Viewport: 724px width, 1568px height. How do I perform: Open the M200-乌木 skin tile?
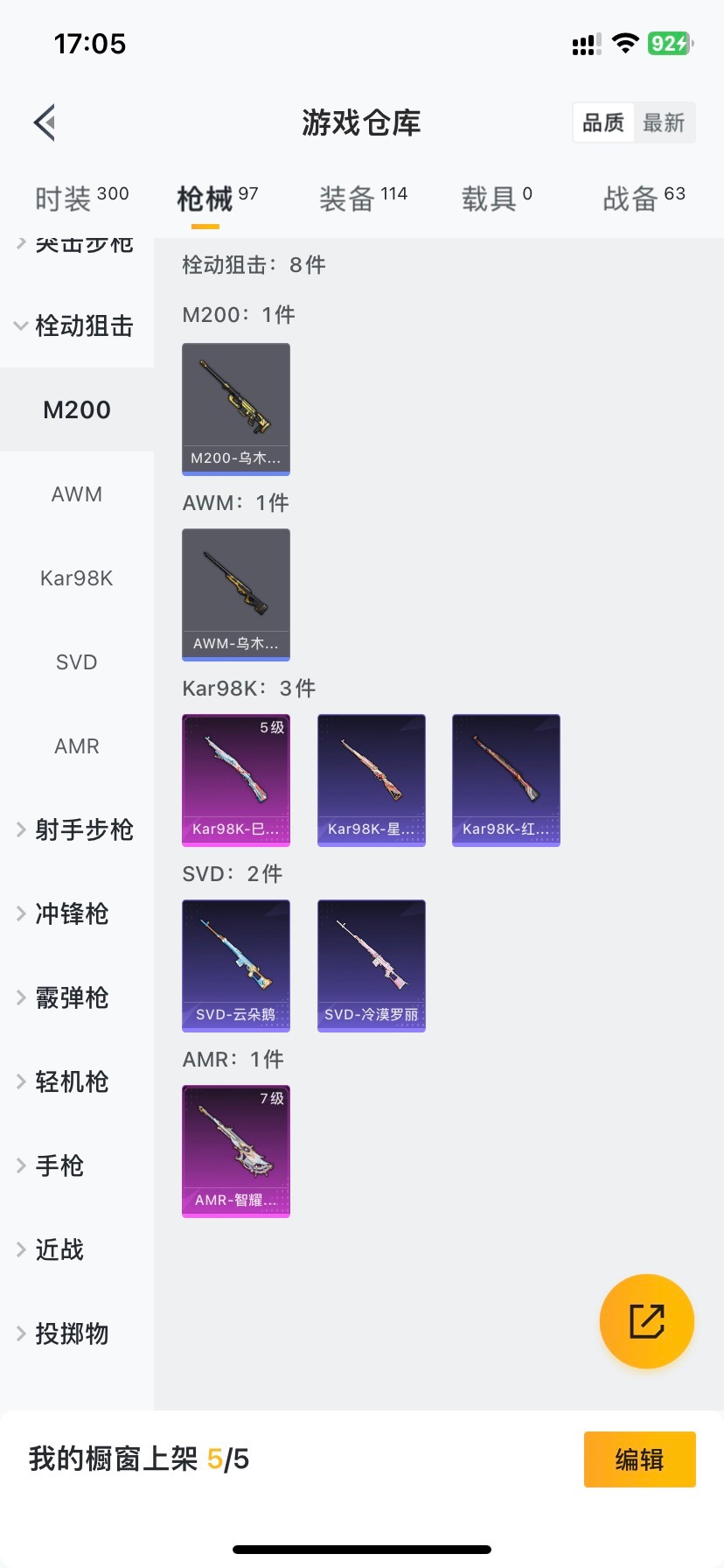pyautogui.click(x=236, y=409)
